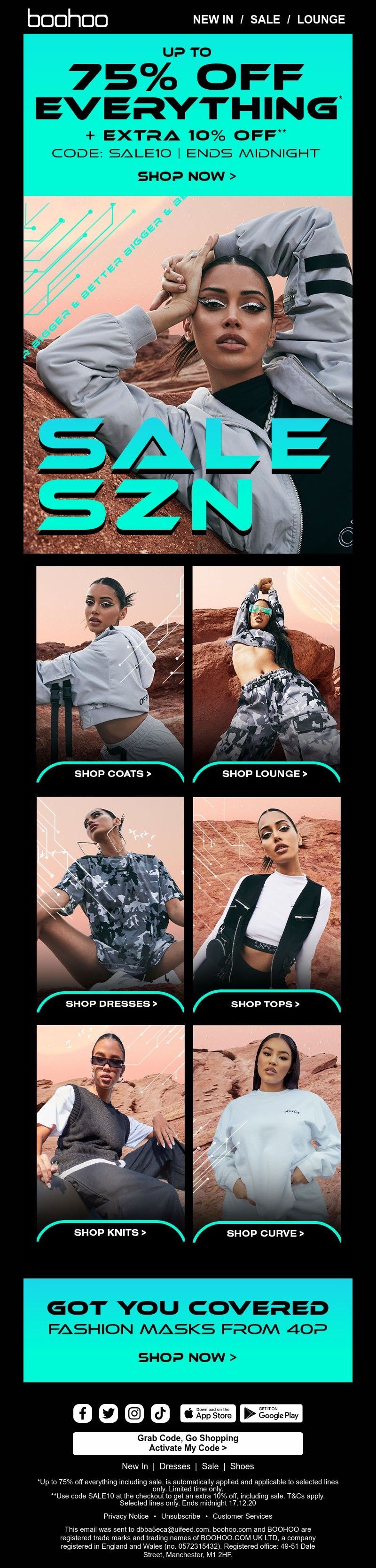Open the LOUNGE link in header

pos(321,19)
